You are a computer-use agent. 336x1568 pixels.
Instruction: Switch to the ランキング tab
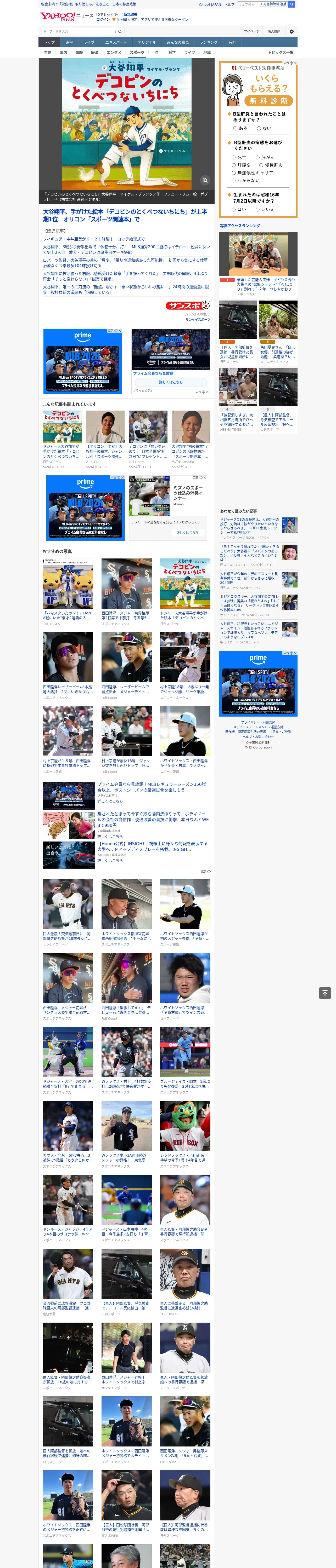209,42
